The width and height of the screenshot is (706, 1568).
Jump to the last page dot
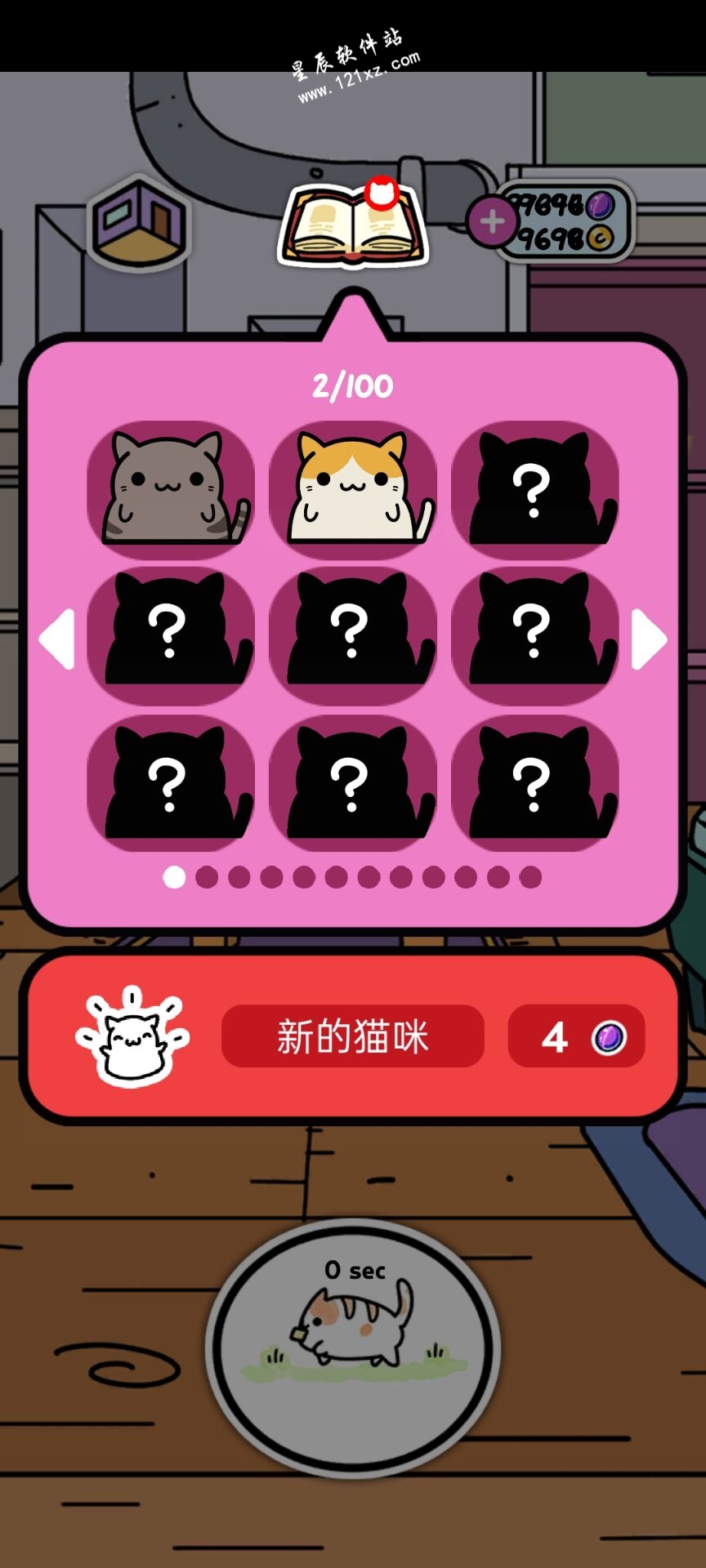tap(530, 877)
